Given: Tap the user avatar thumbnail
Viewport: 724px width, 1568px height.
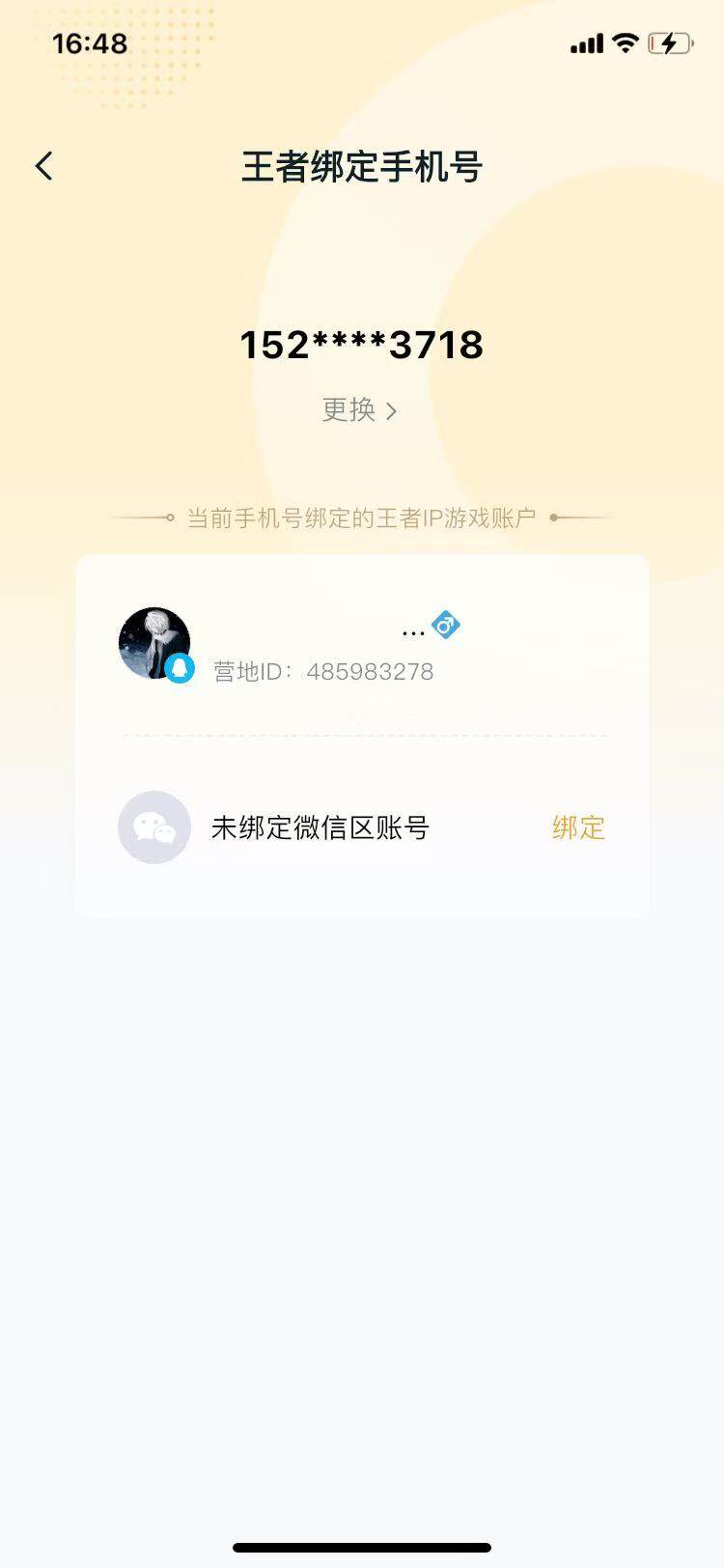Looking at the screenshot, I should click(x=153, y=642).
